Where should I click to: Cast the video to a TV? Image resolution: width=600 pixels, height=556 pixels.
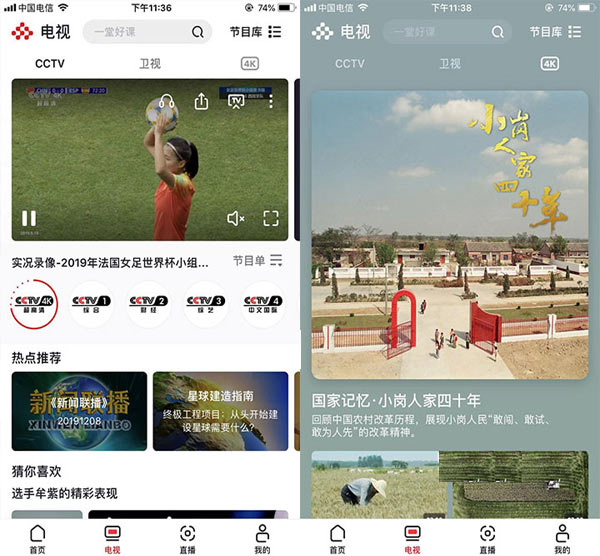point(237,101)
